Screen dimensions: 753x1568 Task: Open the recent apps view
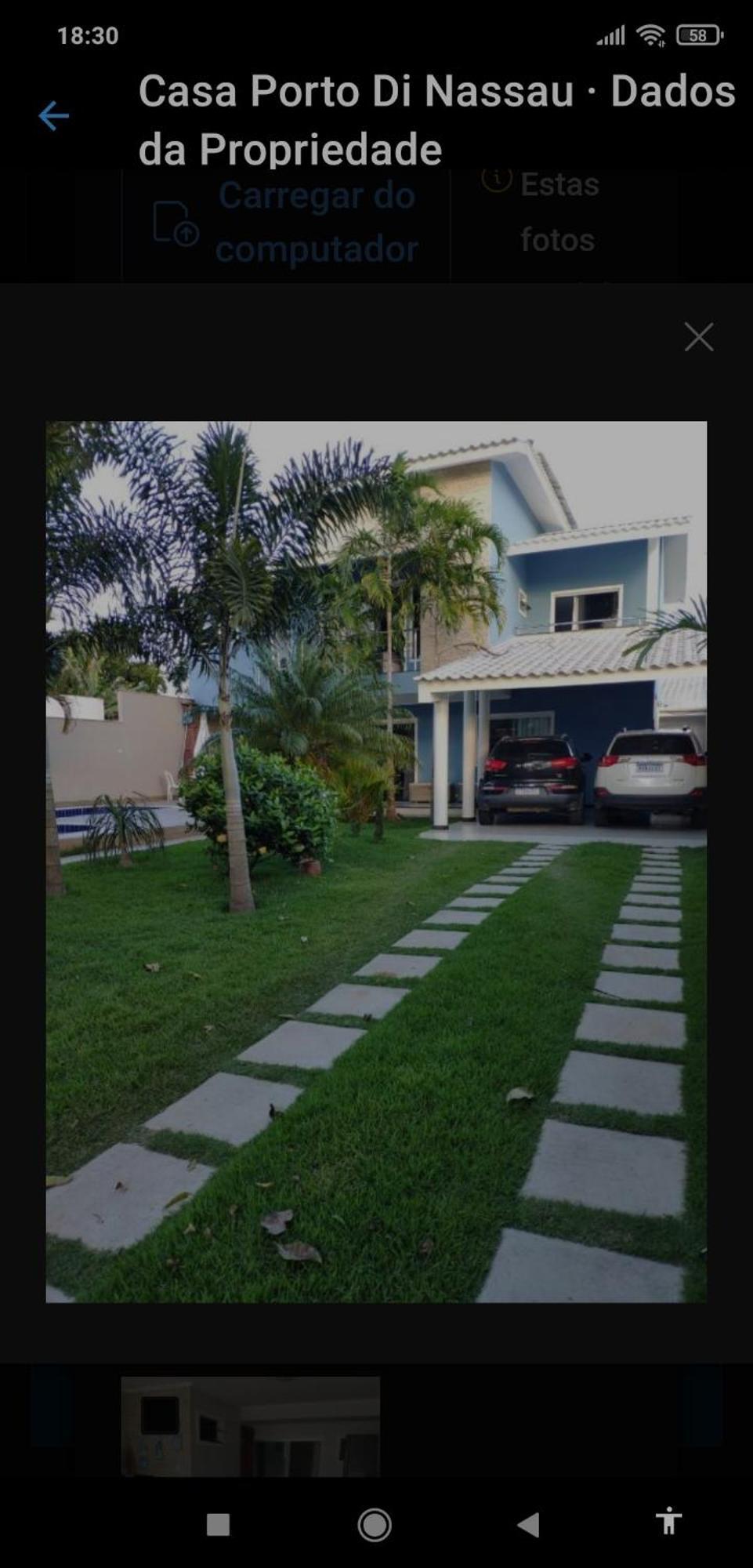pyautogui.click(x=218, y=1525)
